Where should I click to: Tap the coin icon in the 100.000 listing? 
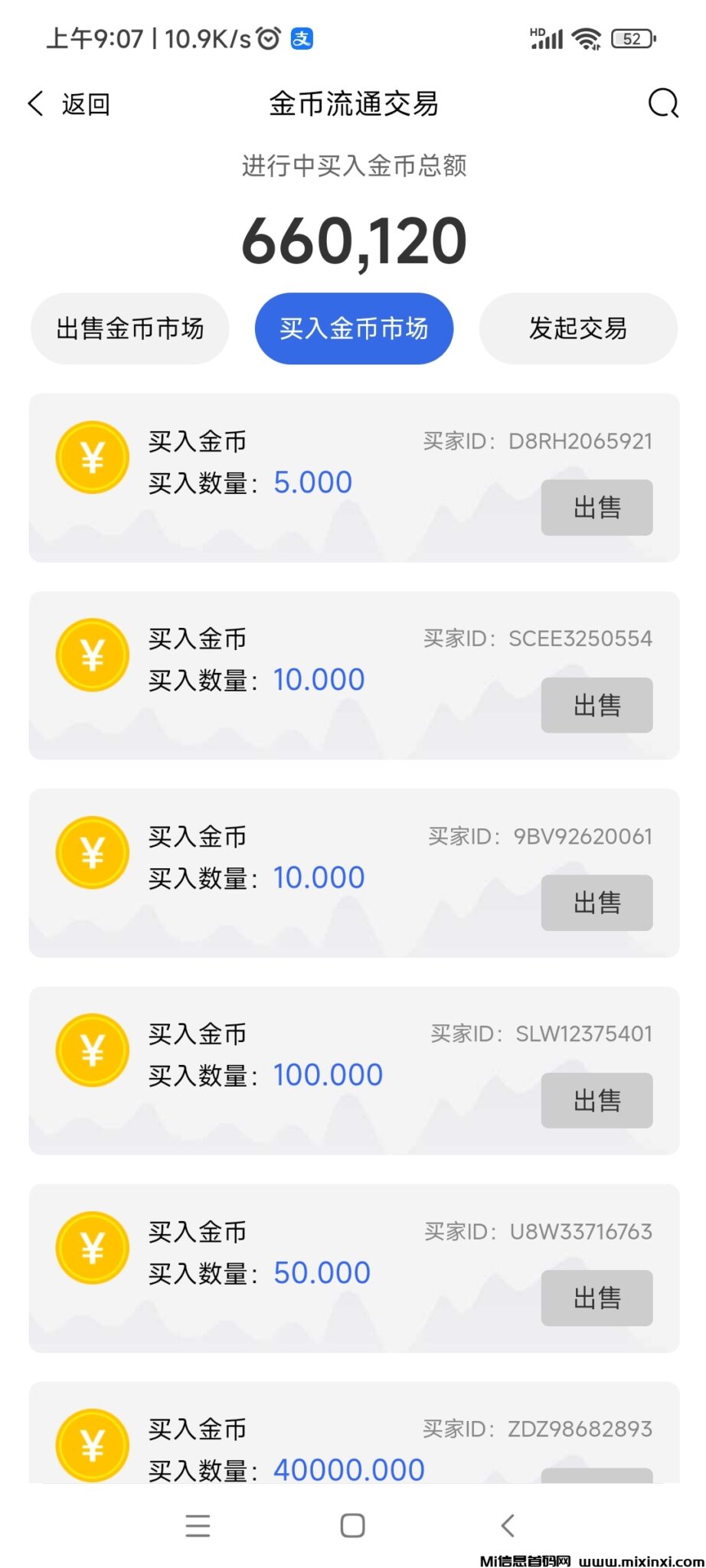[92, 1050]
